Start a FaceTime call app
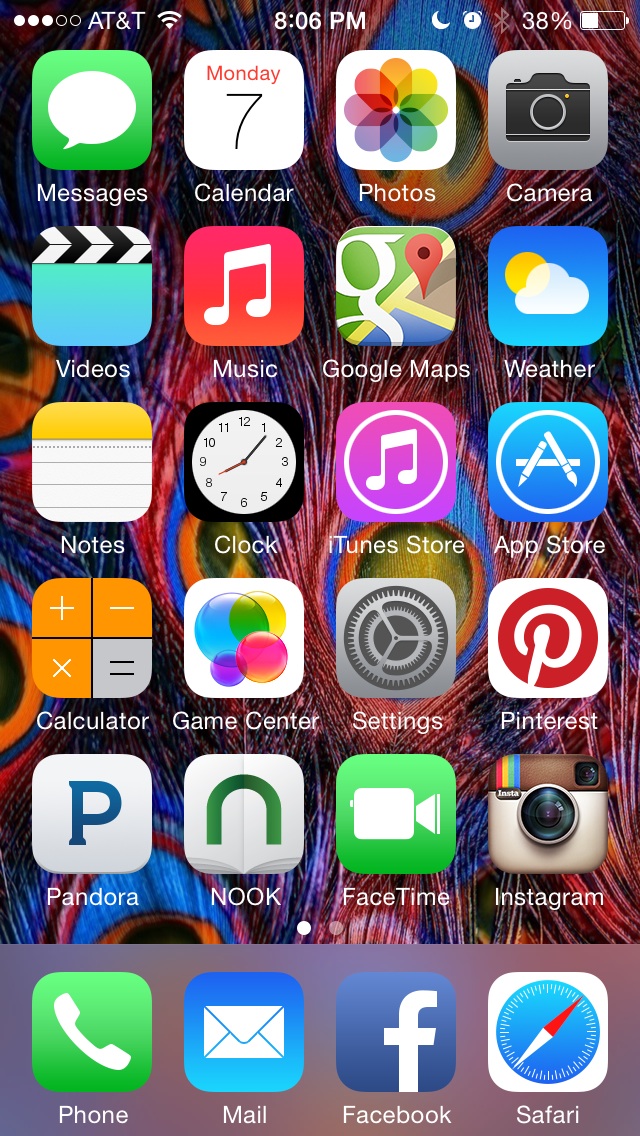This screenshot has height=1136, width=640. point(396,814)
